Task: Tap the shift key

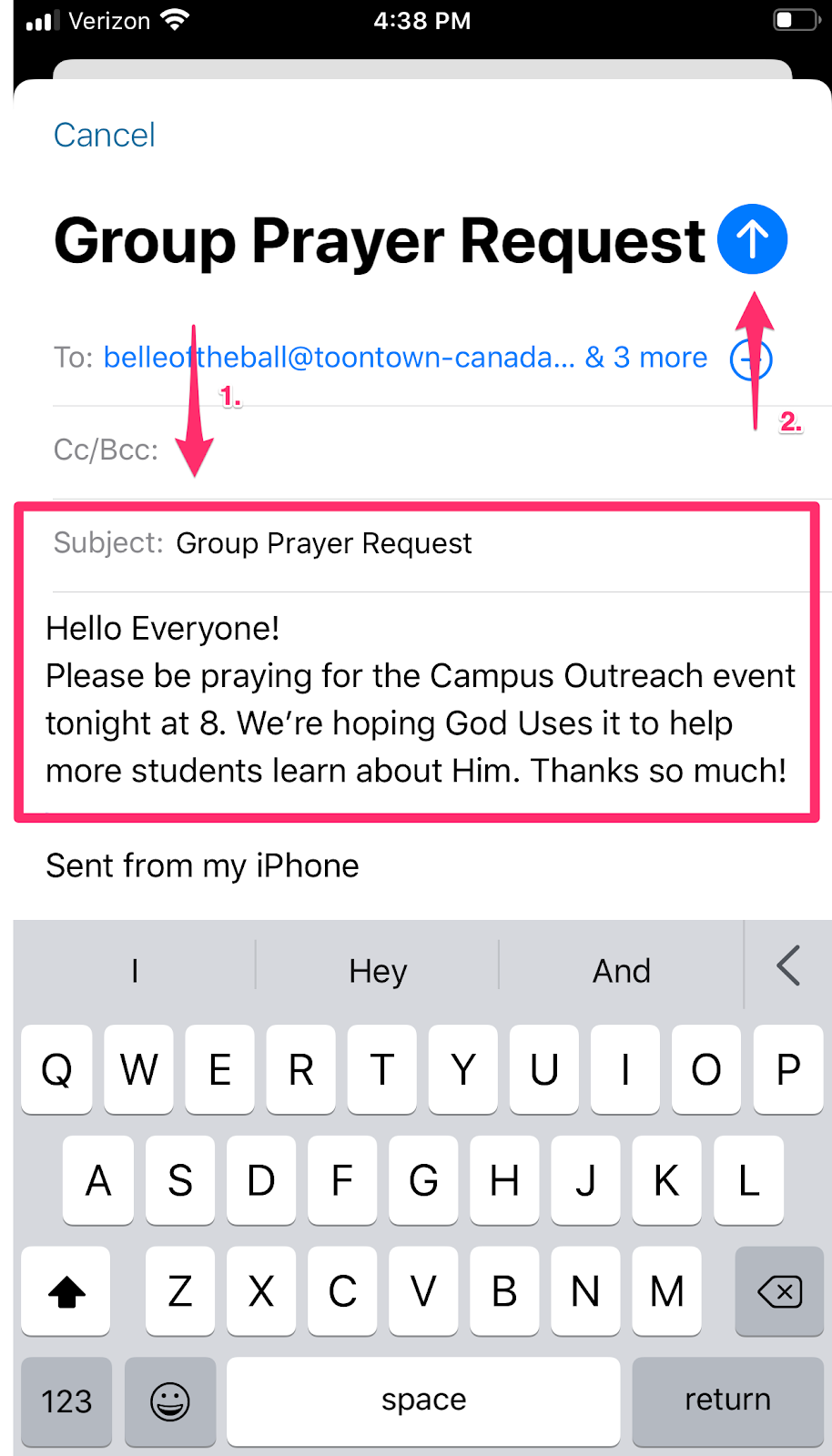Action: pos(66,1291)
